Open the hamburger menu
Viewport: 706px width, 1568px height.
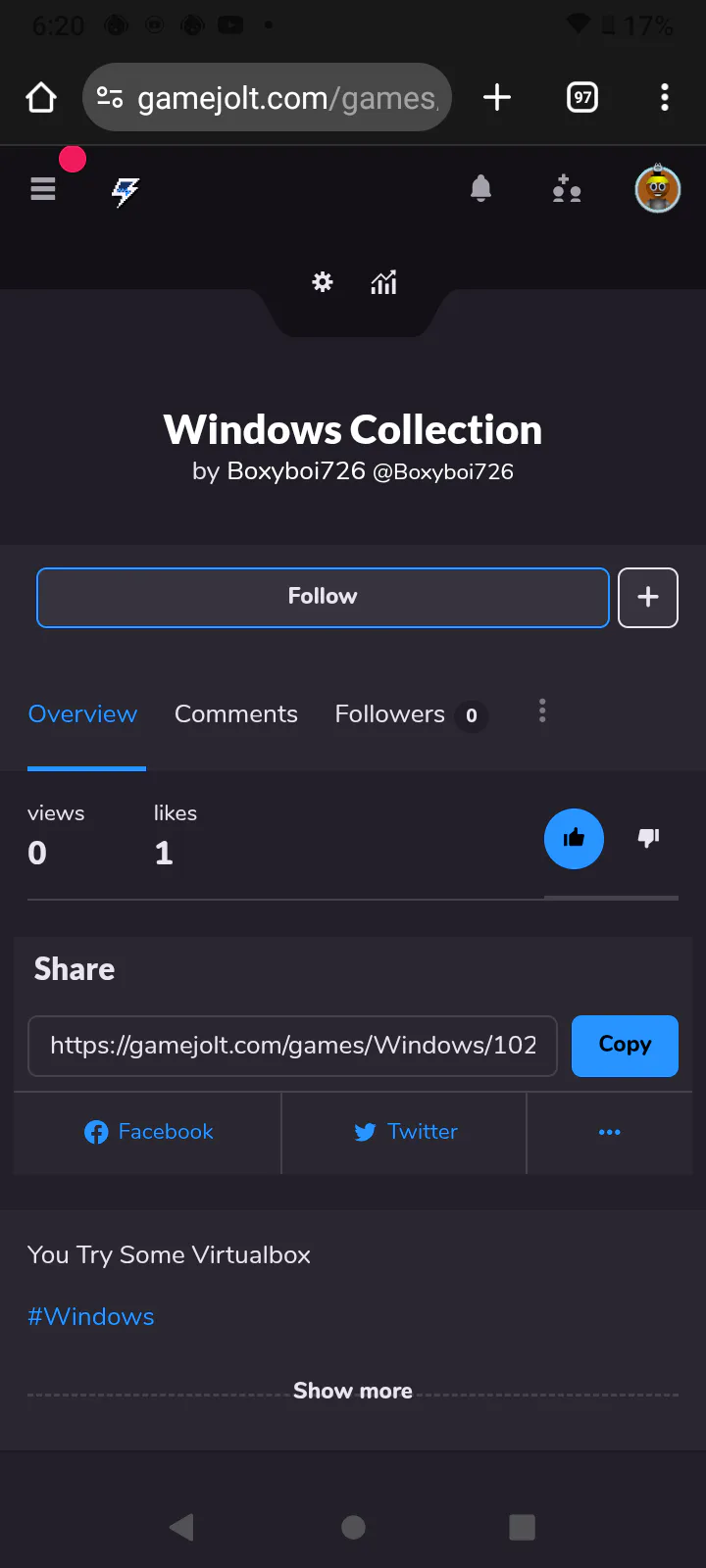(x=43, y=188)
